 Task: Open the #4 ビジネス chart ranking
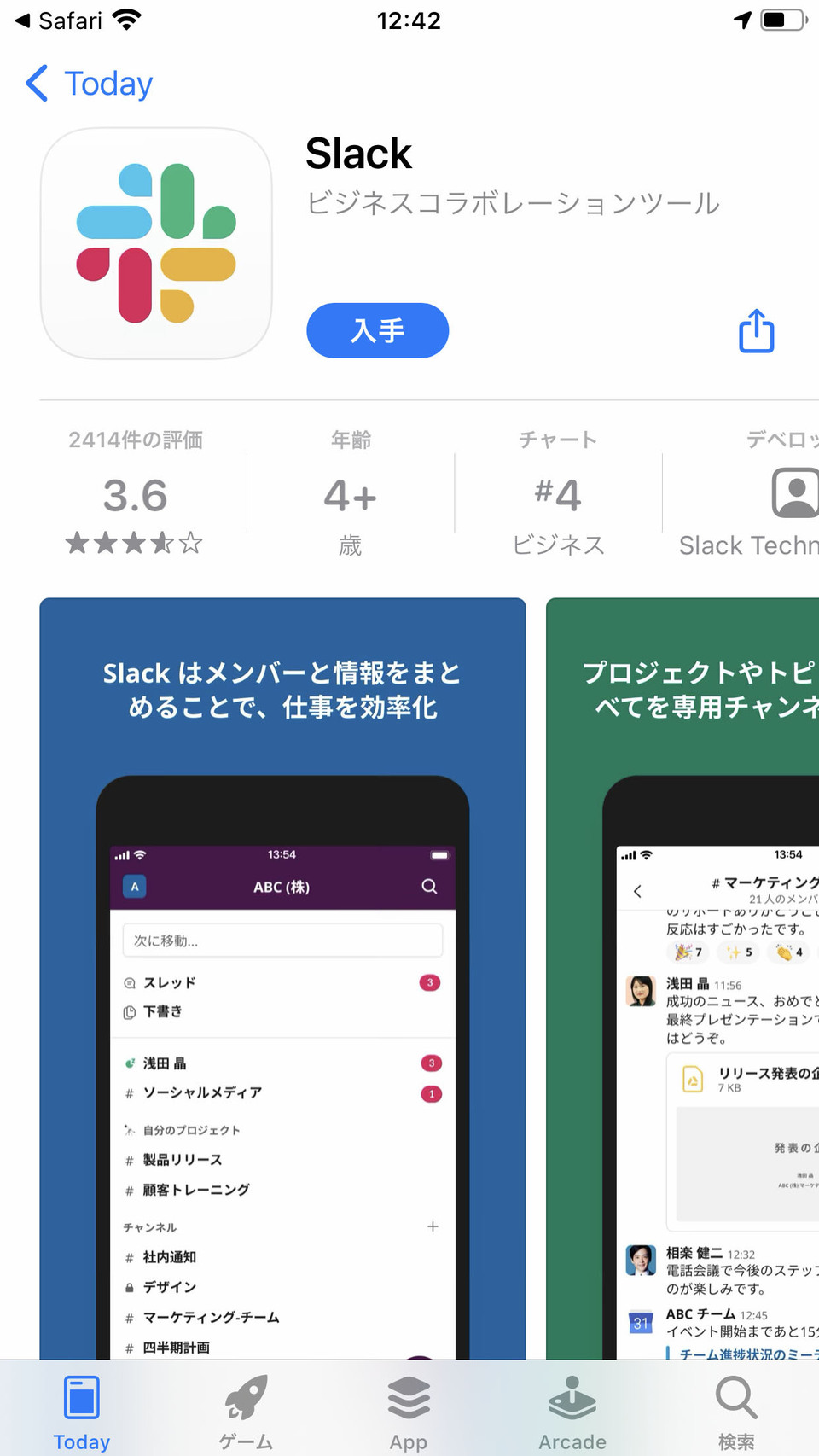(558, 493)
